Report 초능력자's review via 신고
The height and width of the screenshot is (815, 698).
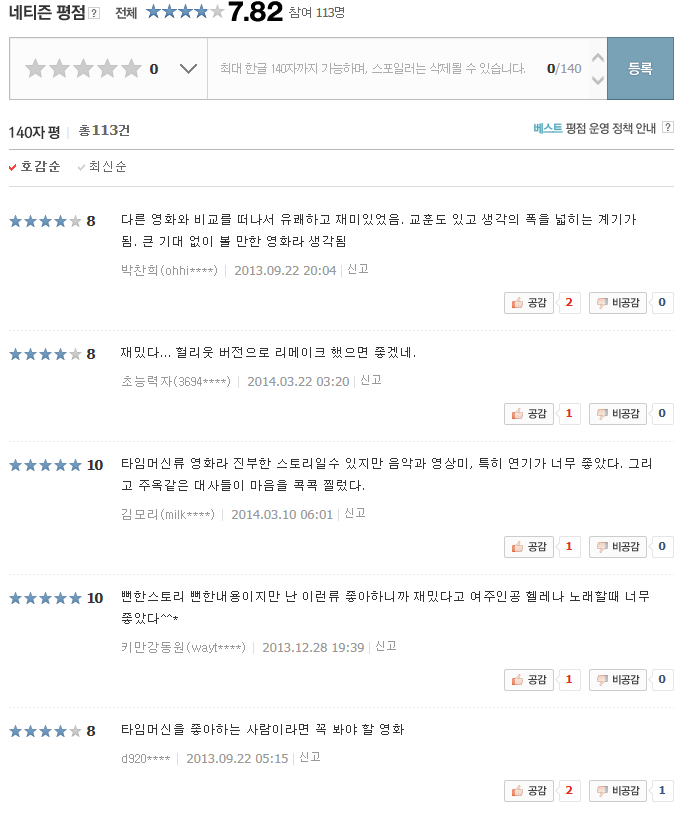(x=370, y=381)
